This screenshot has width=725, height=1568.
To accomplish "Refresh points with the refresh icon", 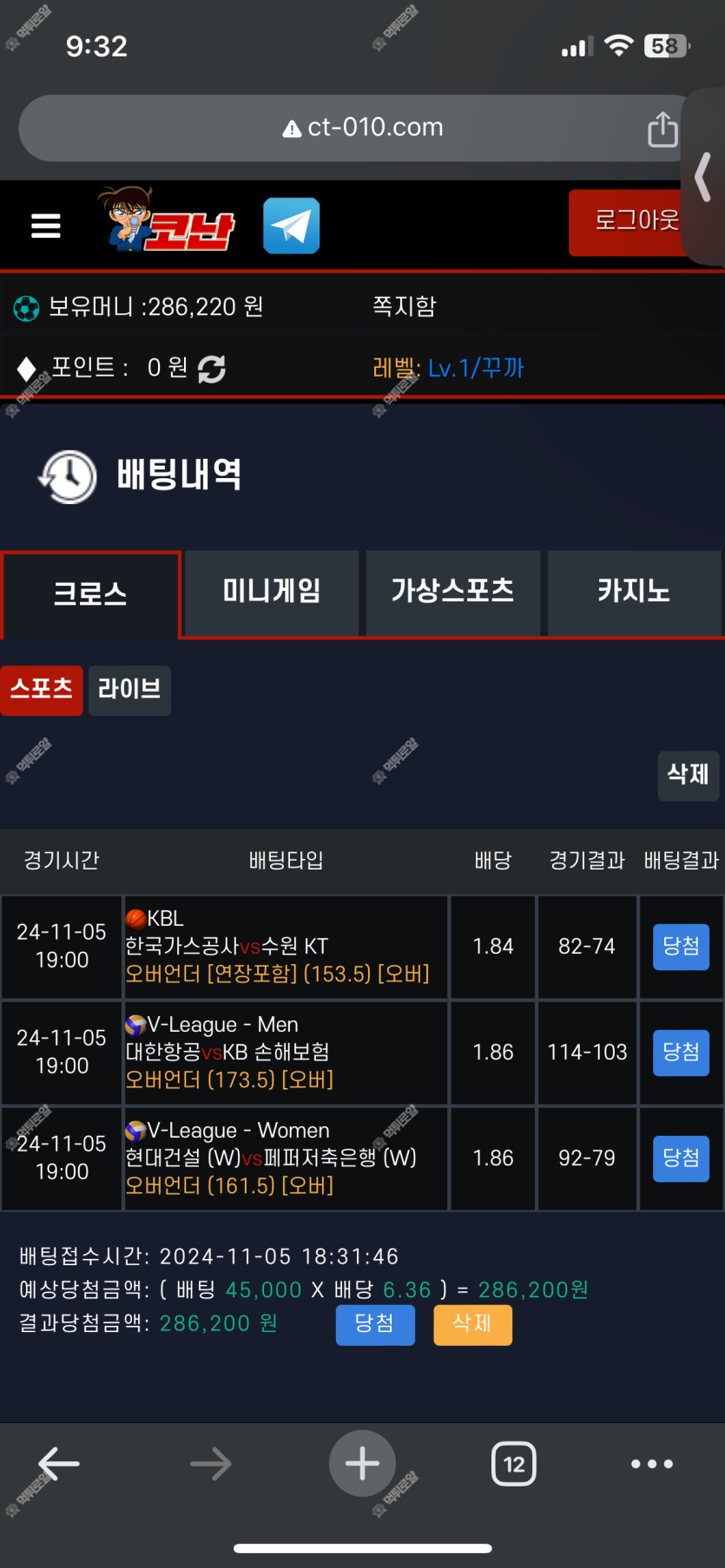I will click(x=212, y=369).
